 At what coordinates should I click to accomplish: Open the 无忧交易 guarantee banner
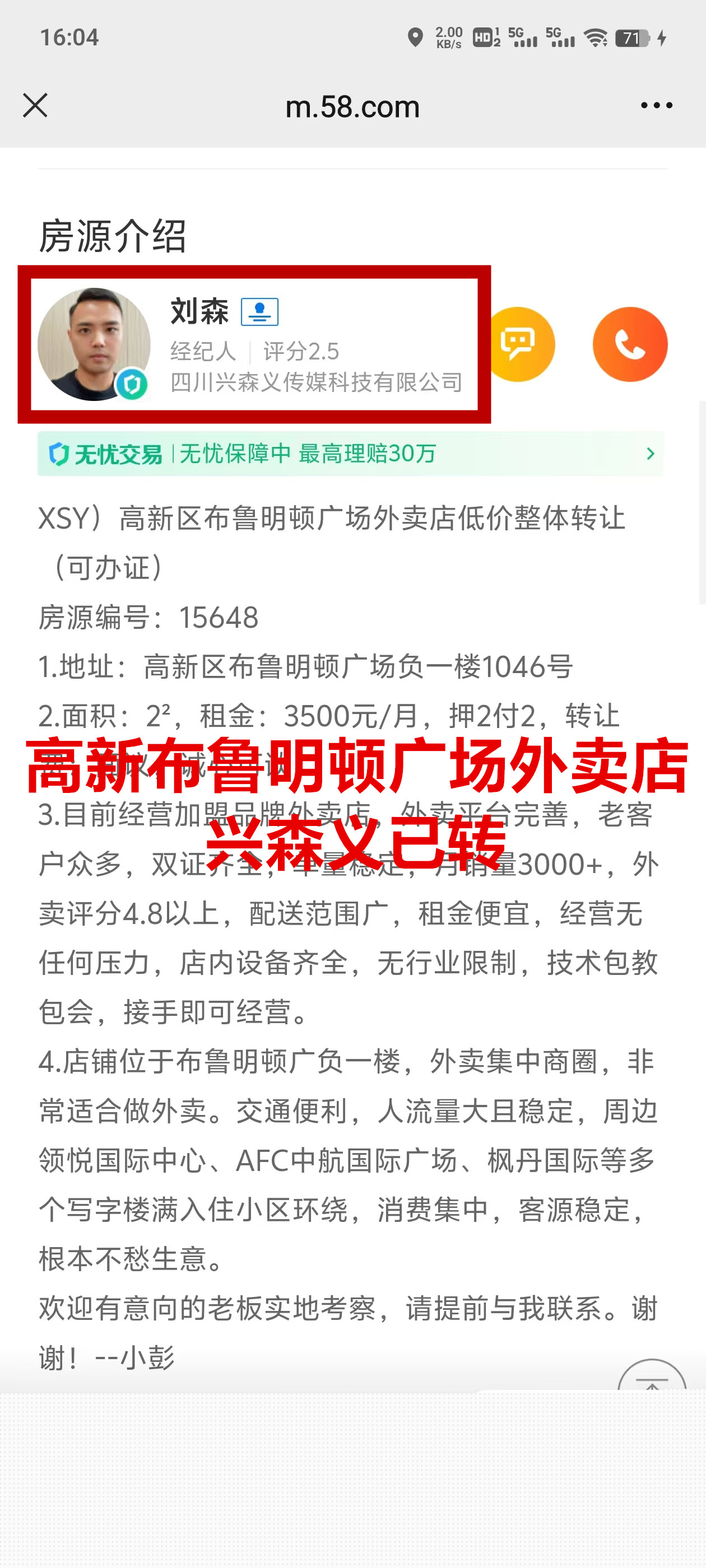tap(350, 454)
